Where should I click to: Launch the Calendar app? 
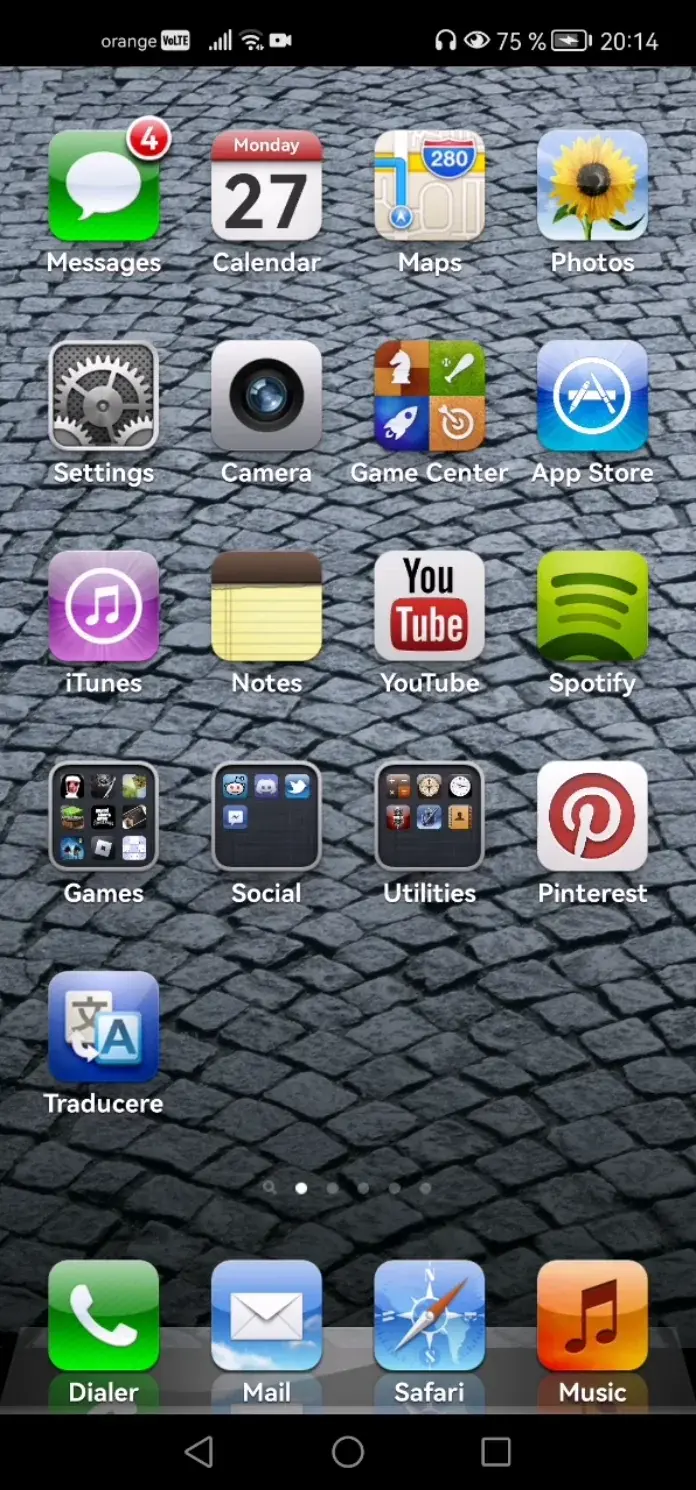click(x=267, y=186)
